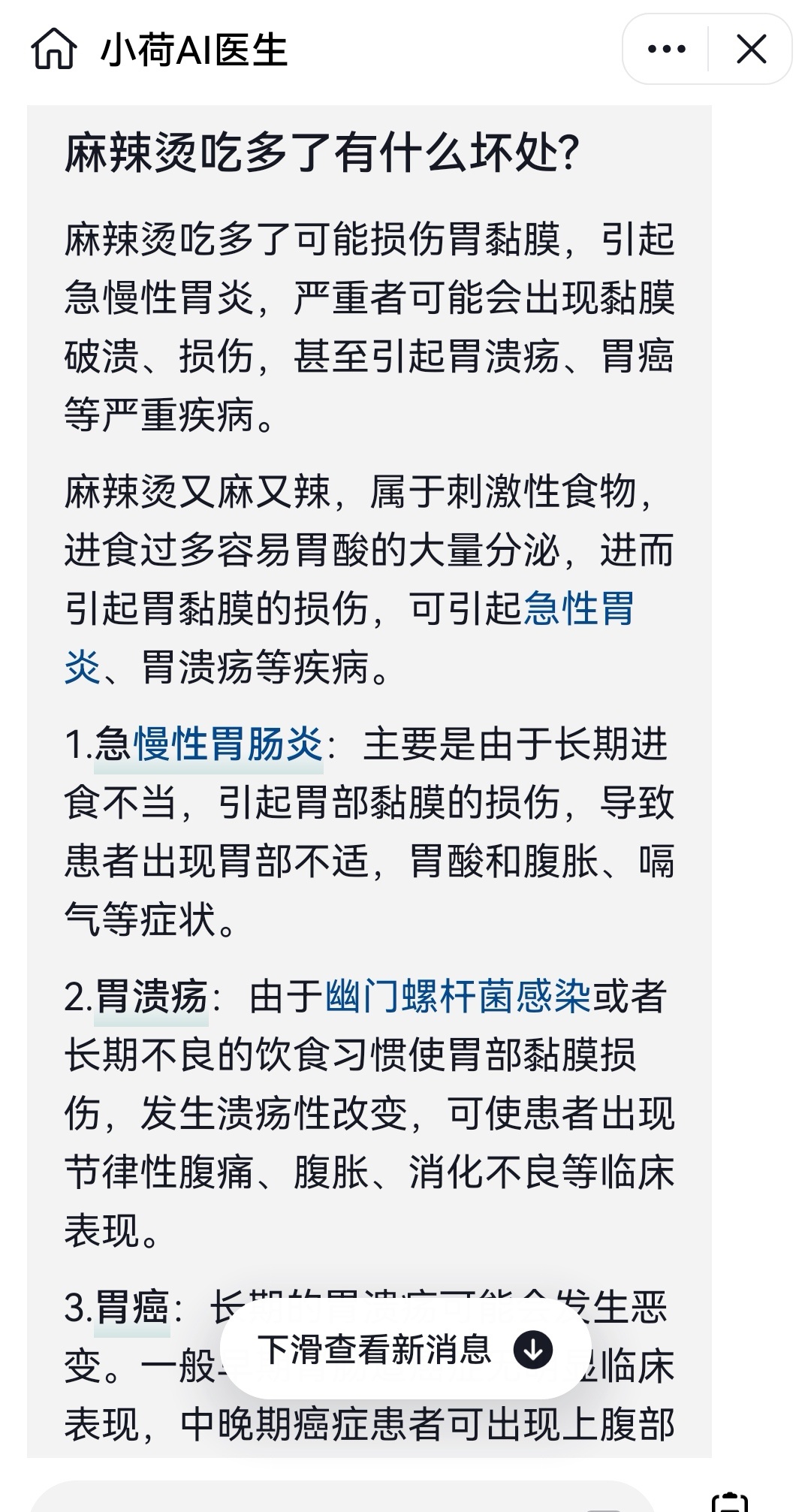The width and height of the screenshot is (811, 1512).
Task: Tap 下滑查看新消息 to jump to new messages
Action: pos(405,1350)
